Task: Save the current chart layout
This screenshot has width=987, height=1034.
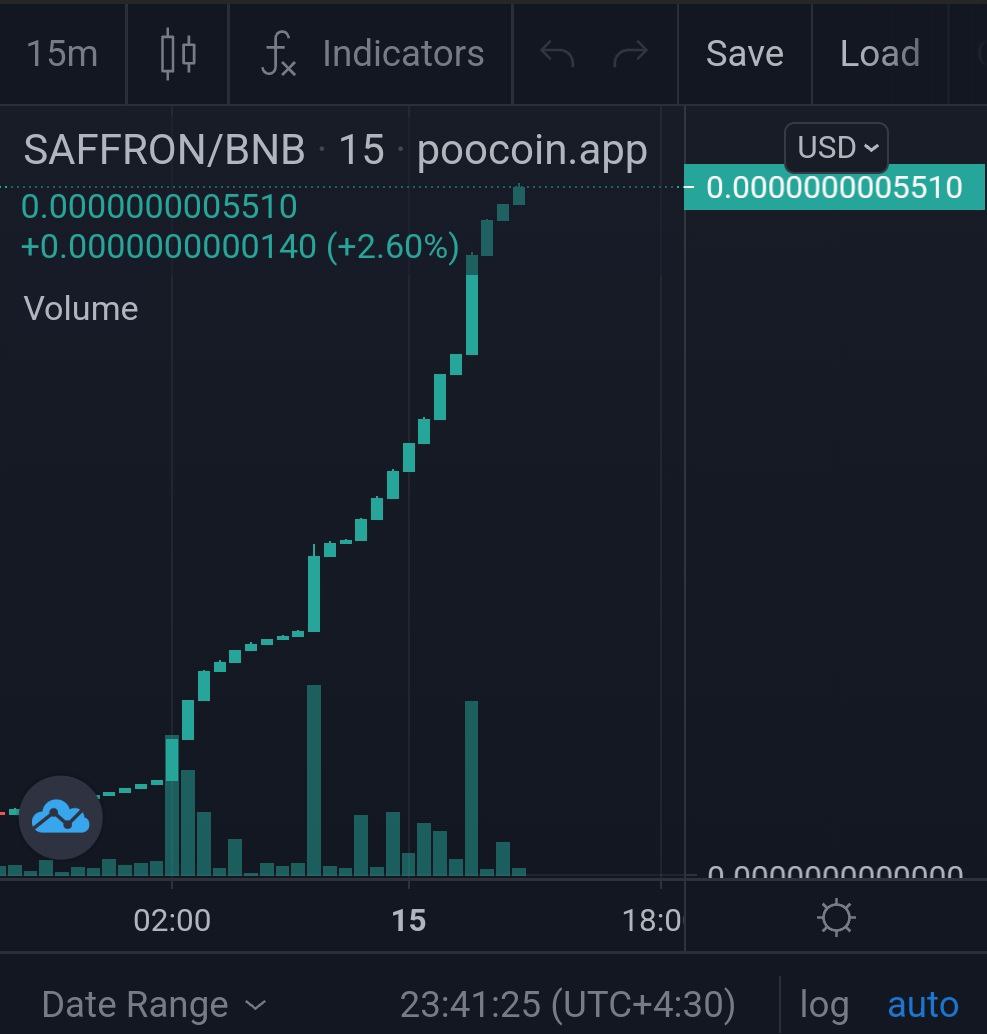Action: pyautogui.click(x=744, y=54)
